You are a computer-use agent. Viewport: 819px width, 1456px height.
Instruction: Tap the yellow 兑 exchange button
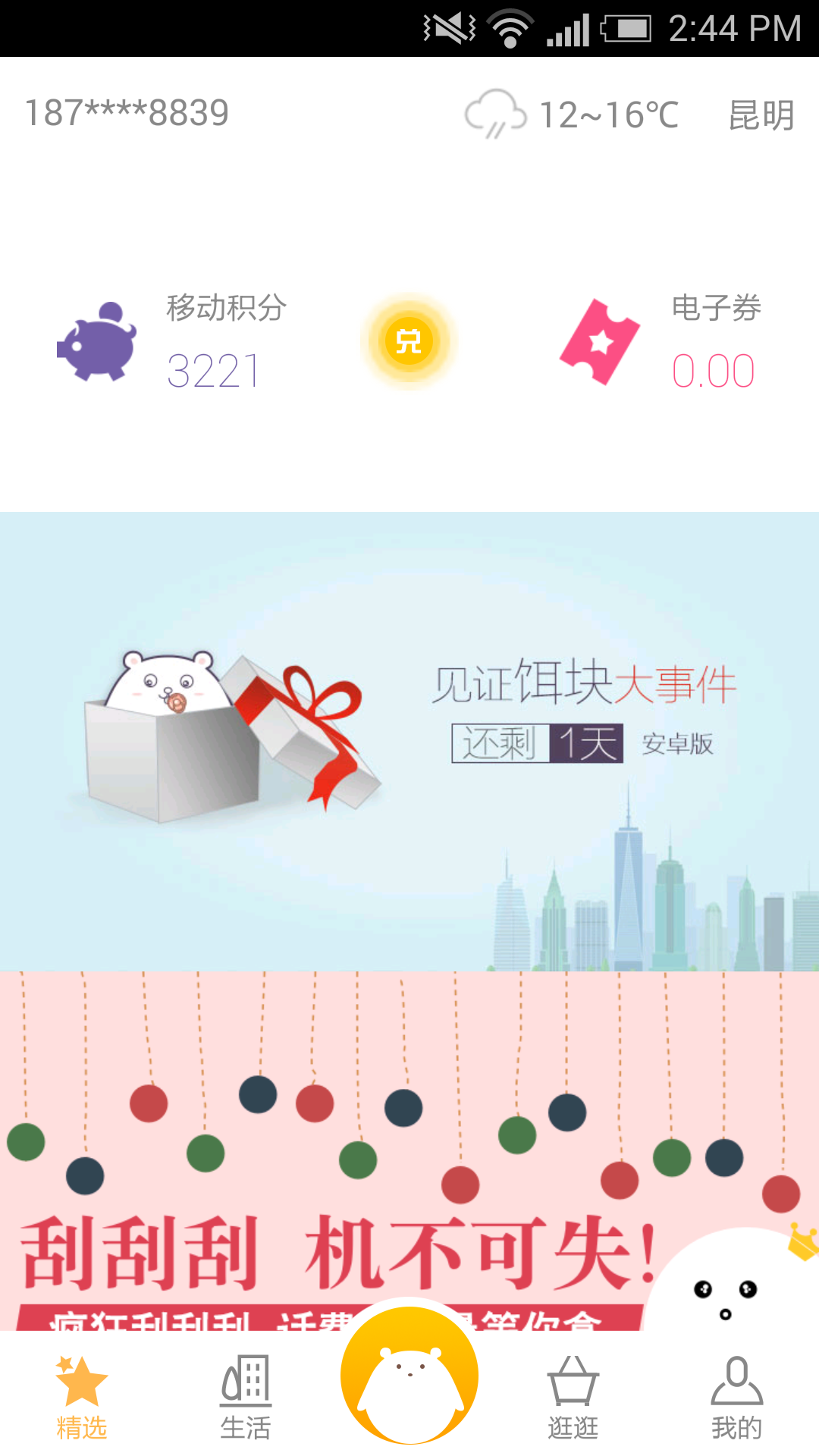click(409, 341)
